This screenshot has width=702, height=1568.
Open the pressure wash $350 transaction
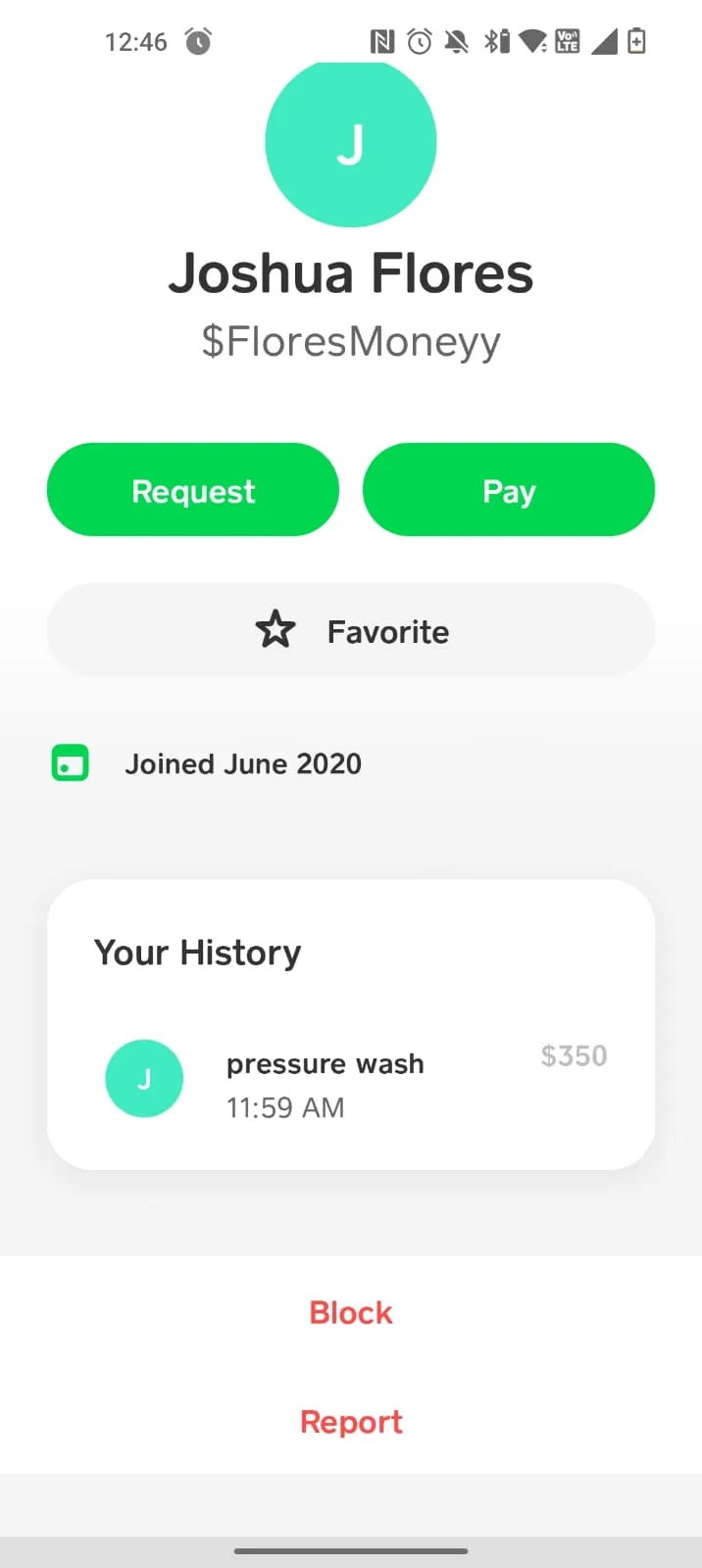[351, 1080]
